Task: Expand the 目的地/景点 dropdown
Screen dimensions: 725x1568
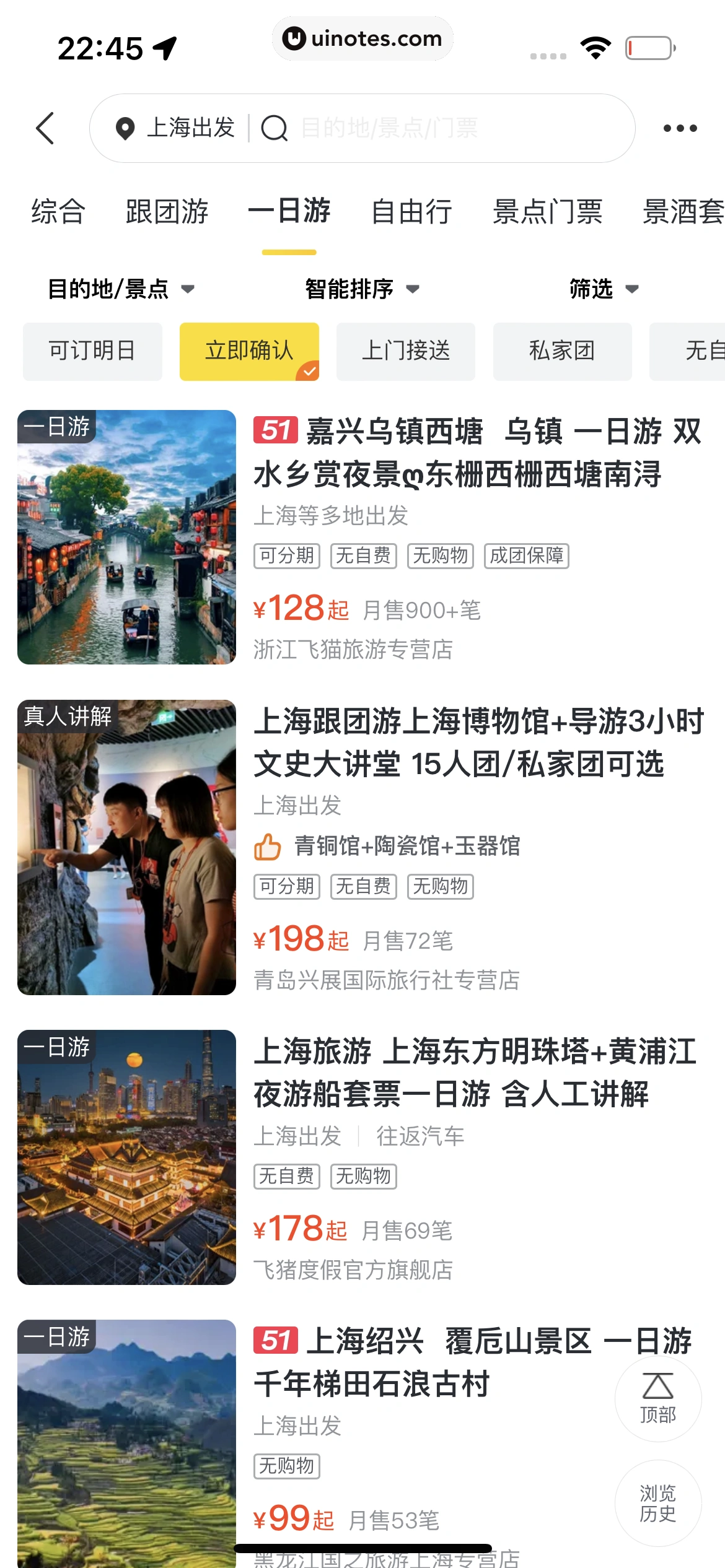Action: pyautogui.click(x=121, y=289)
